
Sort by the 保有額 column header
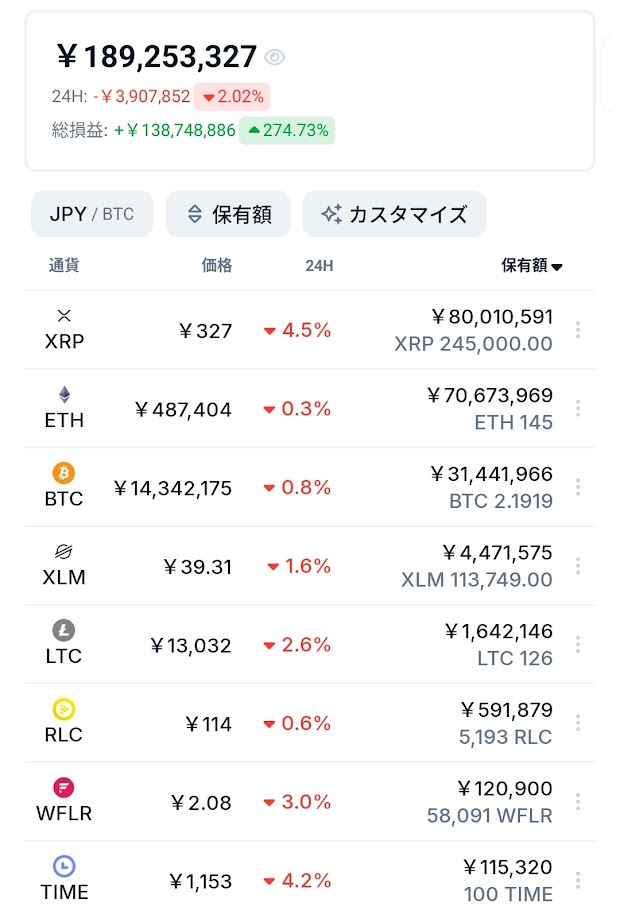click(532, 266)
